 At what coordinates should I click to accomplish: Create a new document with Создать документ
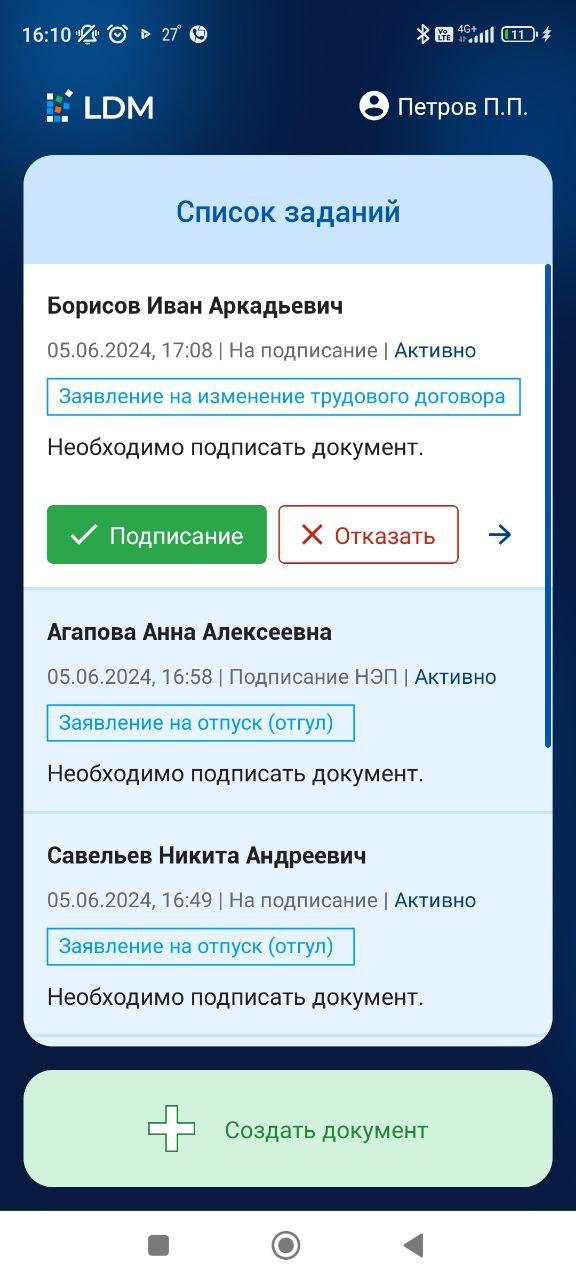[x=288, y=1129]
